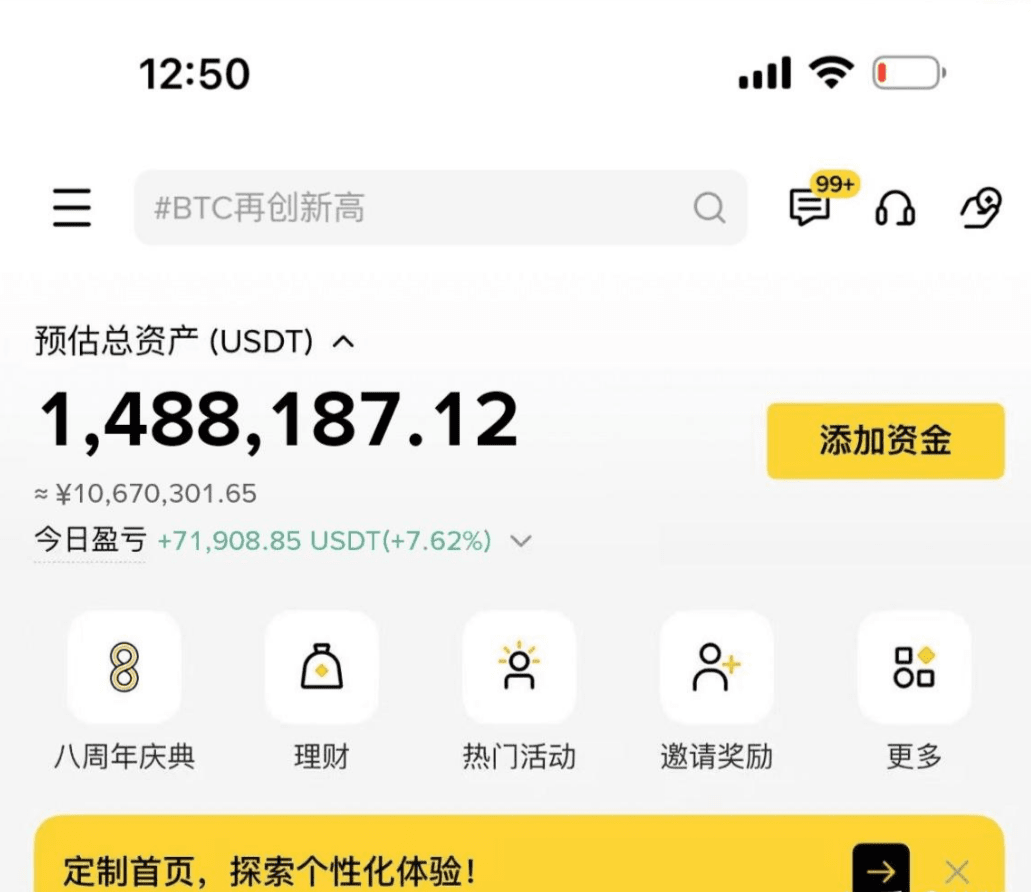Open messages with 99+ badge
Viewport: 1031px width, 892px height.
tap(810, 207)
